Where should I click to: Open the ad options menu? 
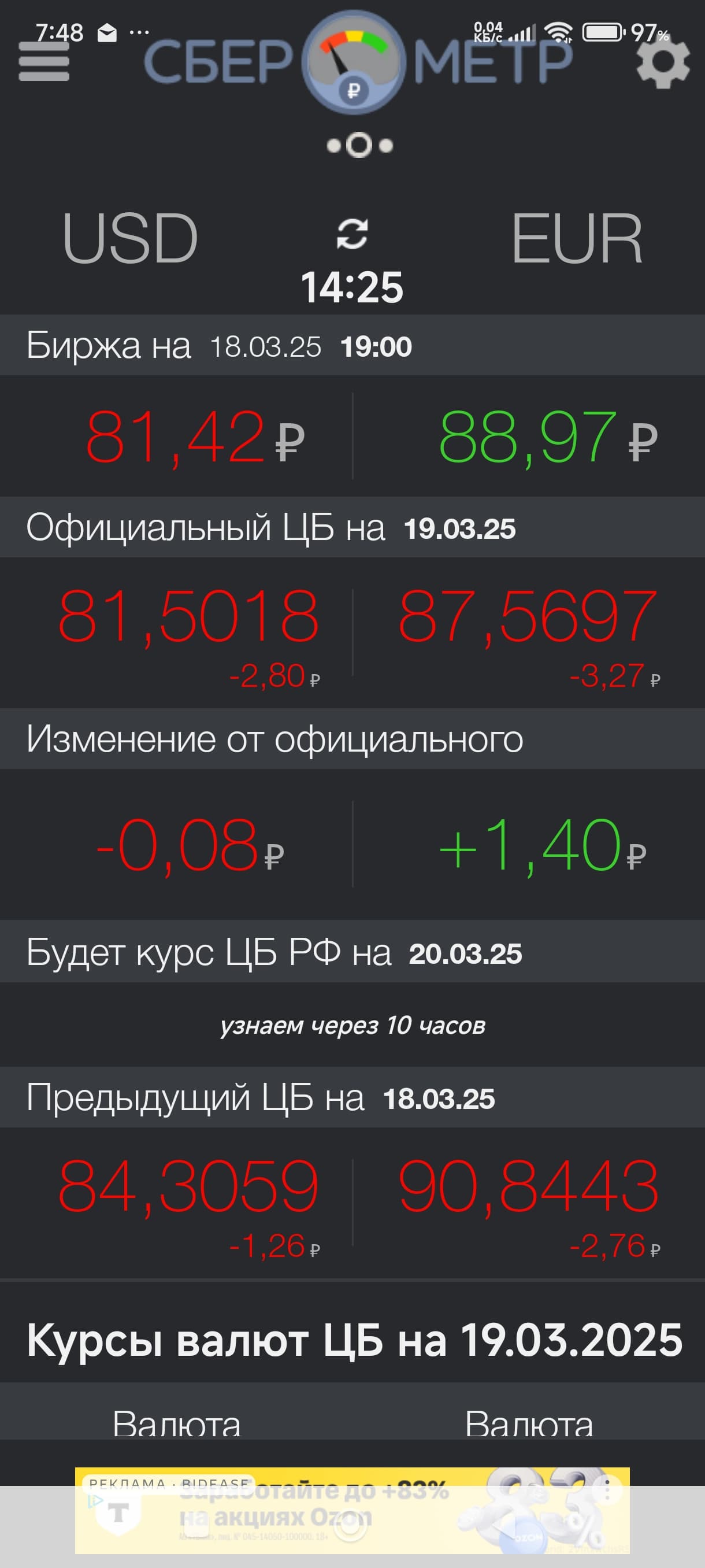pos(607,1489)
